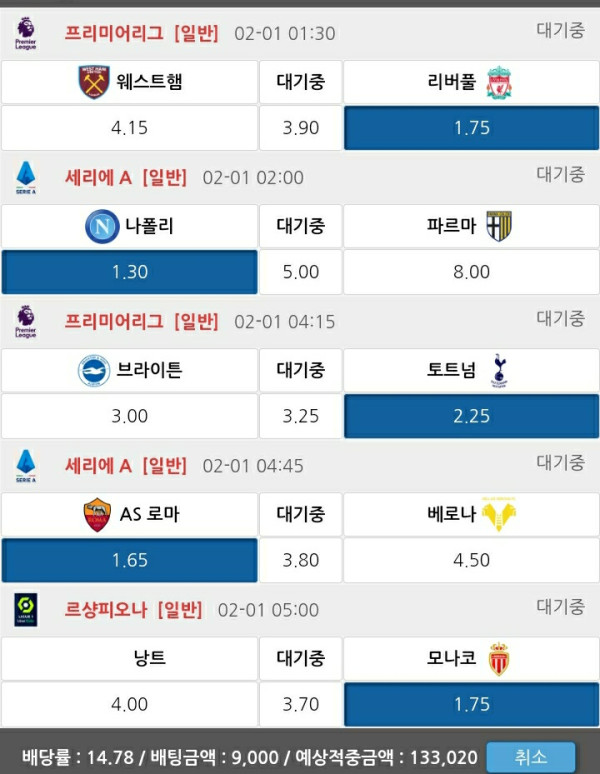Screen dimensions: 600x774
Task: Pick draw odds 3.90 for West Ham match
Action: (x=300, y=128)
